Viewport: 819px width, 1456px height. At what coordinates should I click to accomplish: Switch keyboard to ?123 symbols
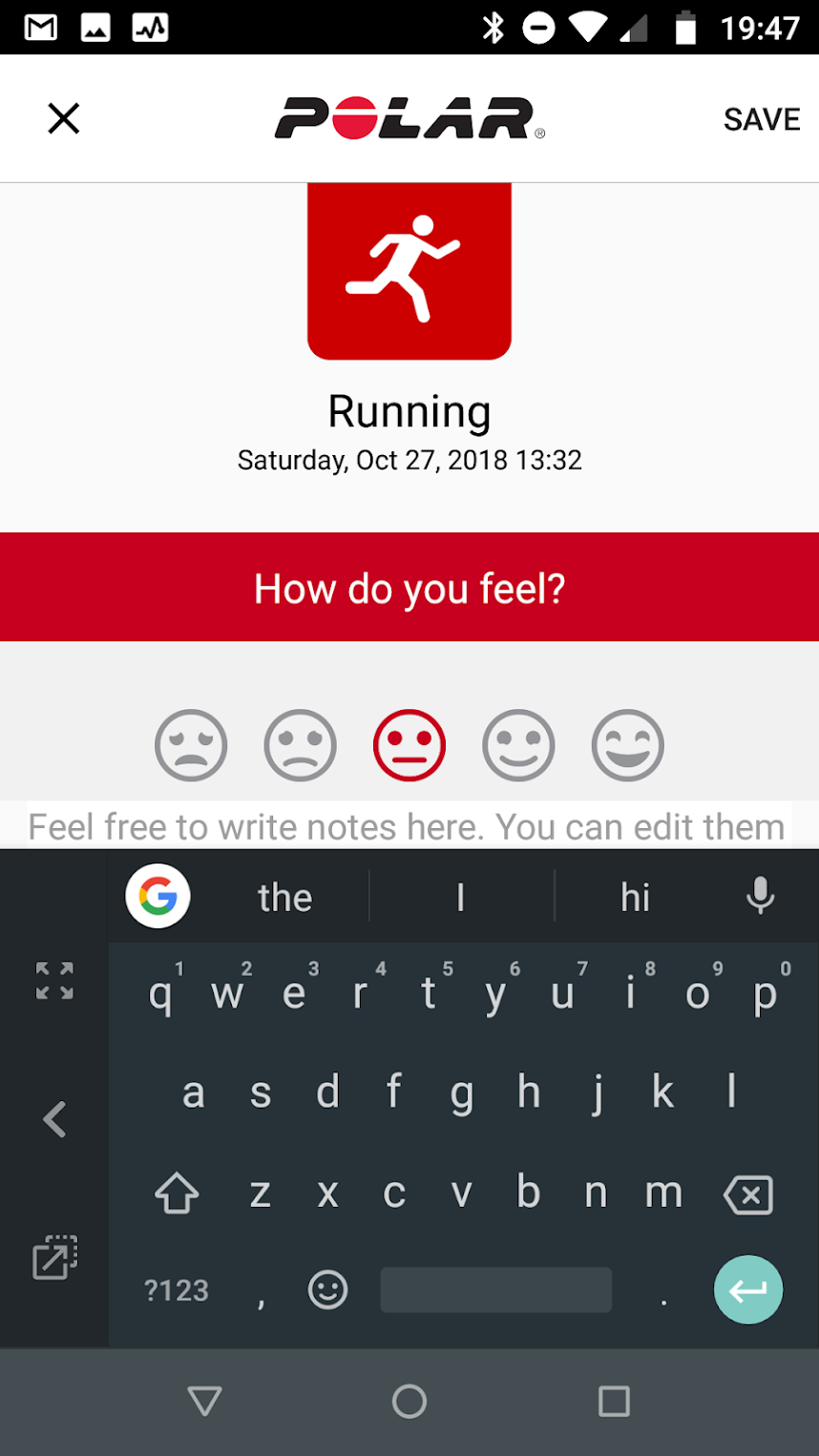pyautogui.click(x=177, y=1290)
